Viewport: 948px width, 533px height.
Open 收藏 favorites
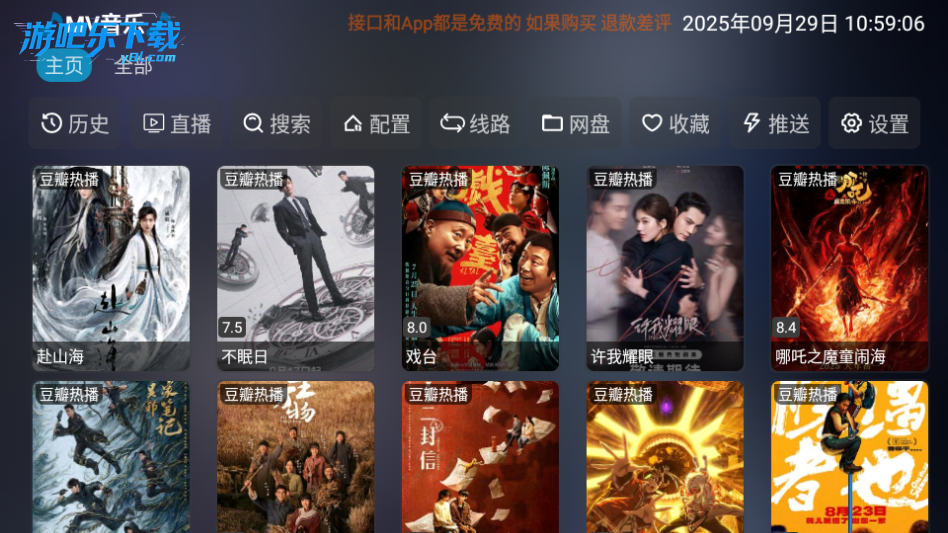click(x=676, y=123)
